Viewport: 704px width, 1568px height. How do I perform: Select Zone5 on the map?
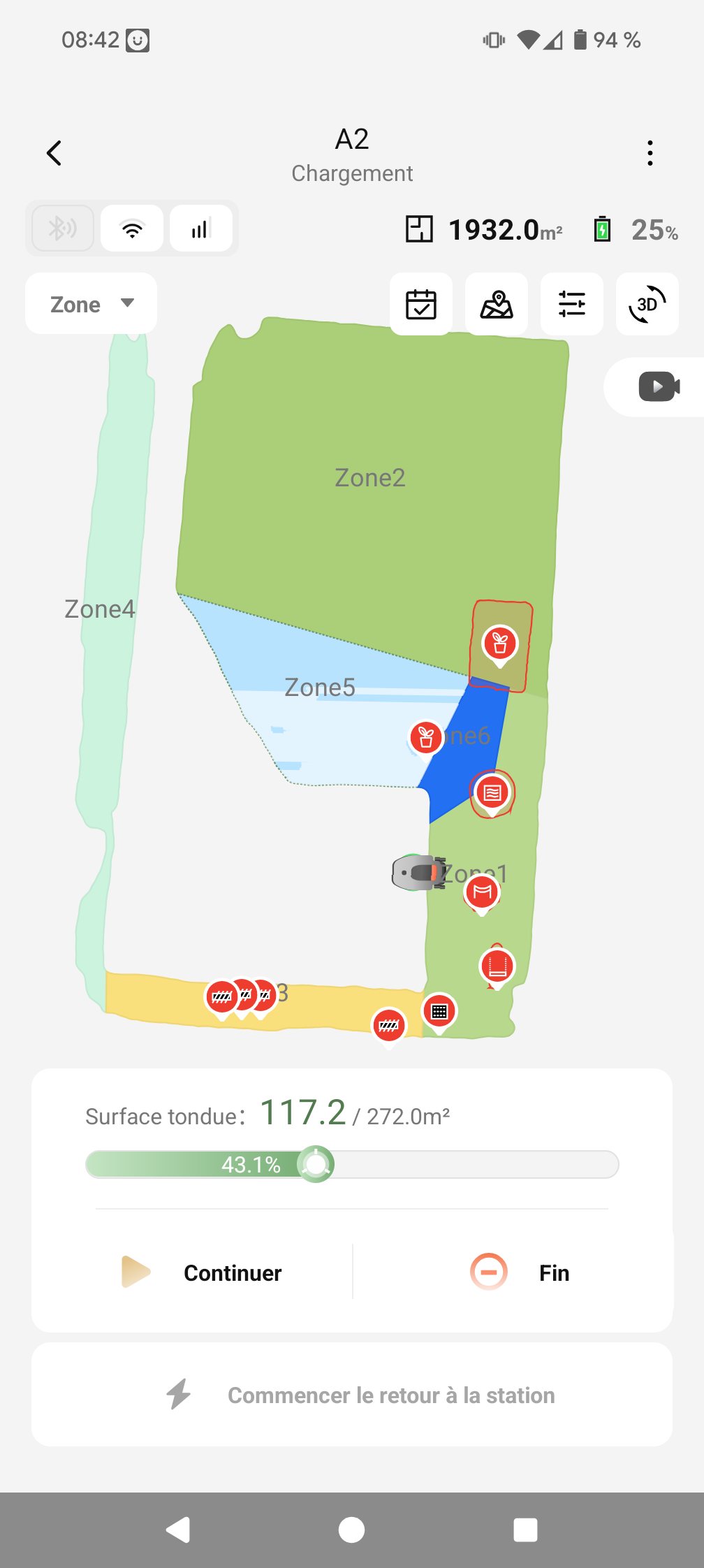click(x=319, y=688)
